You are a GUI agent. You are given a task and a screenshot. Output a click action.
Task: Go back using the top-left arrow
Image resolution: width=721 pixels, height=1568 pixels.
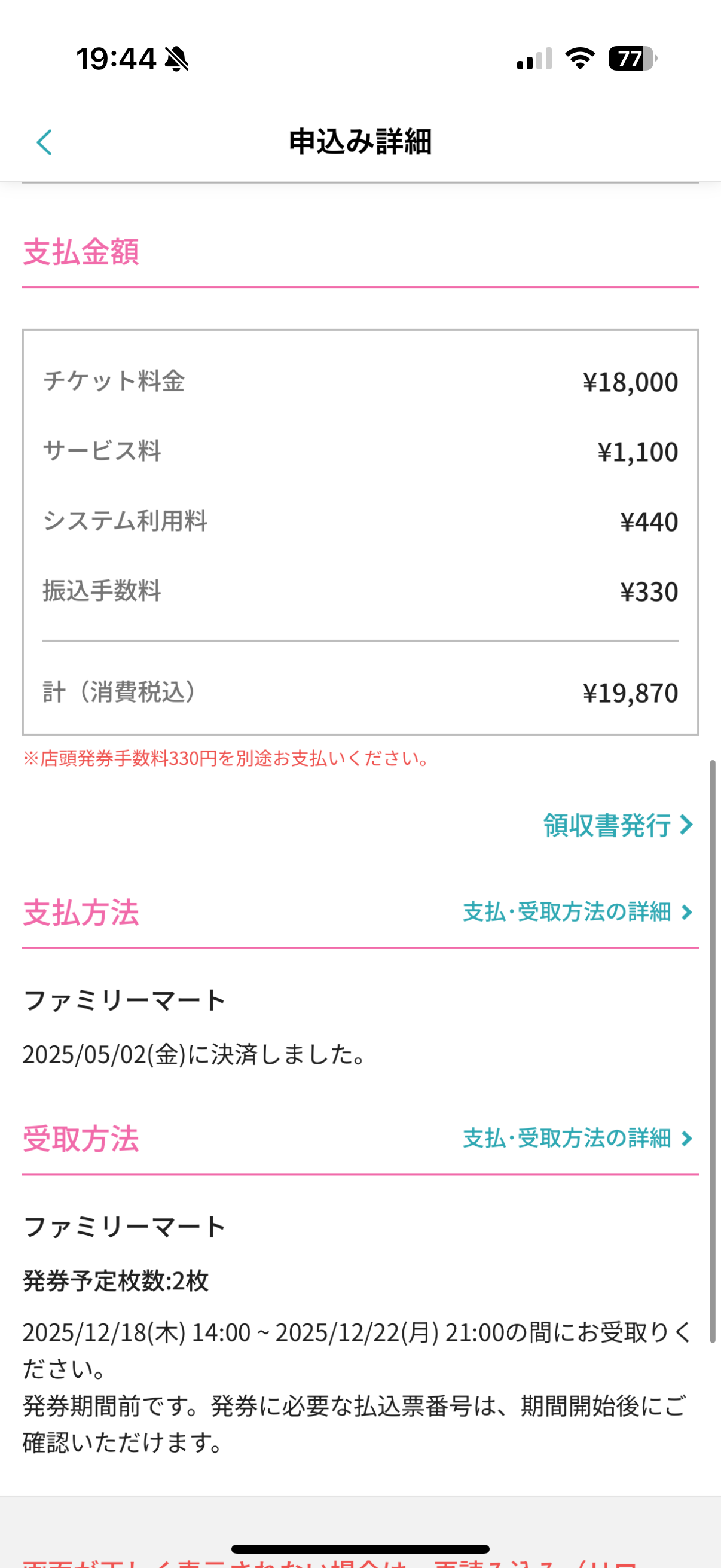[x=44, y=142]
